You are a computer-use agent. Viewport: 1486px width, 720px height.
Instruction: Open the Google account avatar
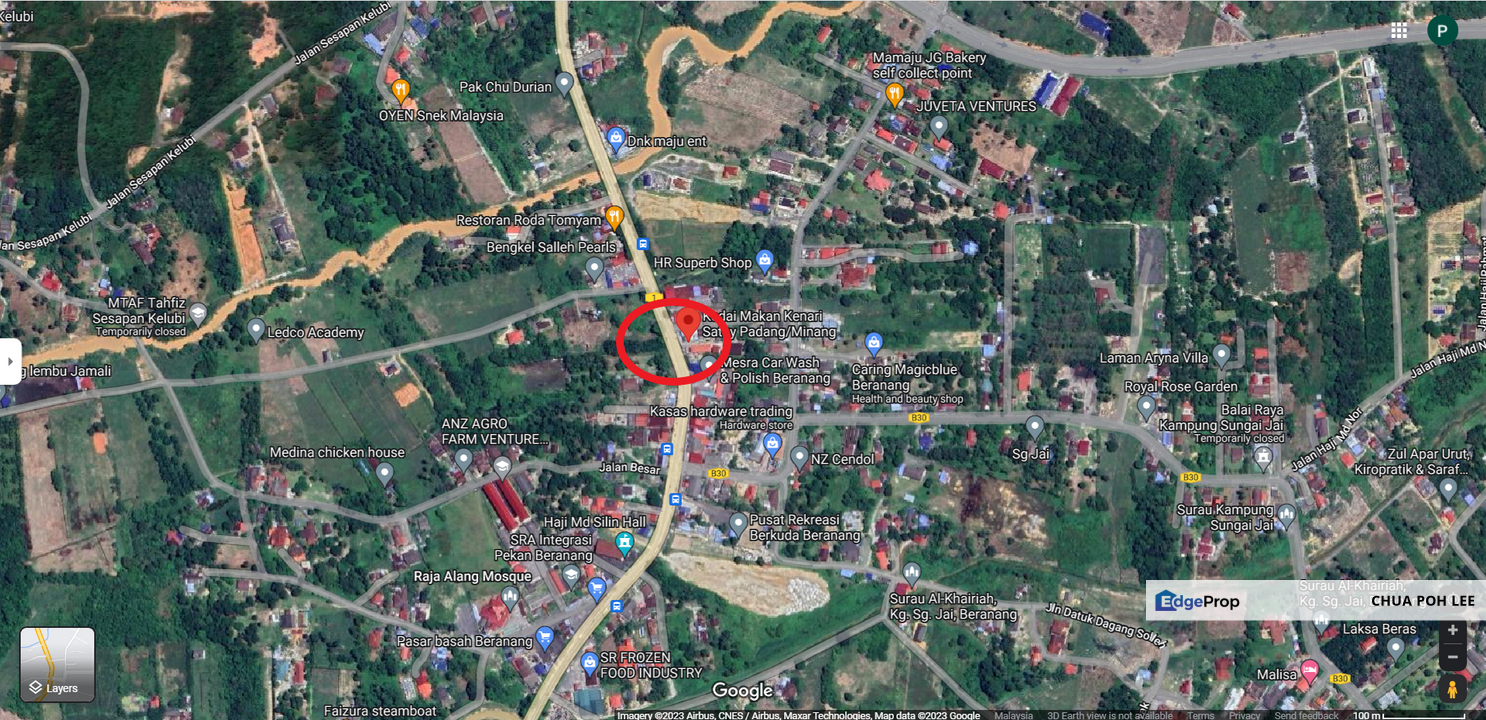(x=1442, y=30)
